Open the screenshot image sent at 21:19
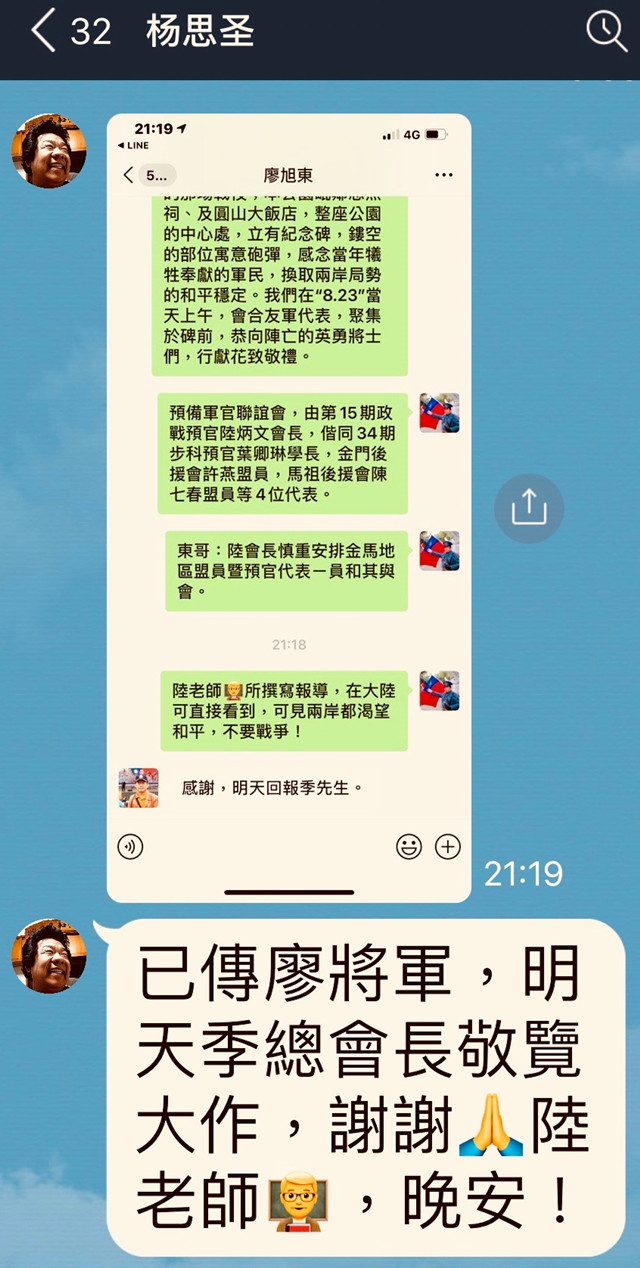640x1268 pixels. (x=289, y=508)
